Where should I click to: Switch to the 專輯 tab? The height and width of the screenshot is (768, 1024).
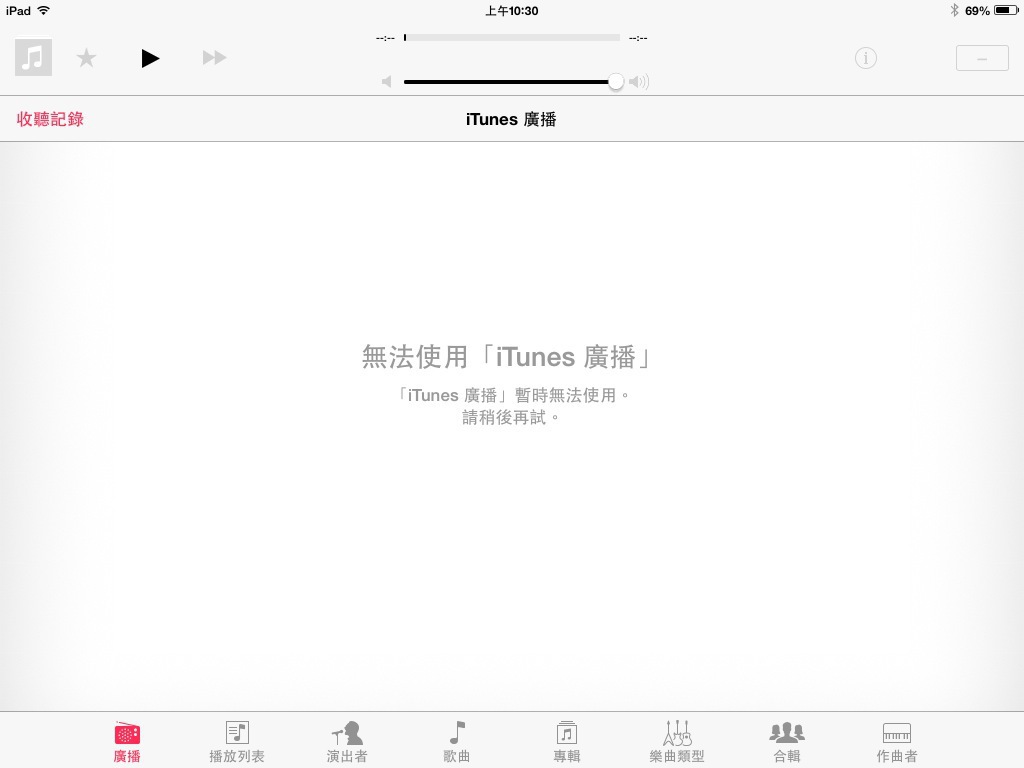point(567,741)
